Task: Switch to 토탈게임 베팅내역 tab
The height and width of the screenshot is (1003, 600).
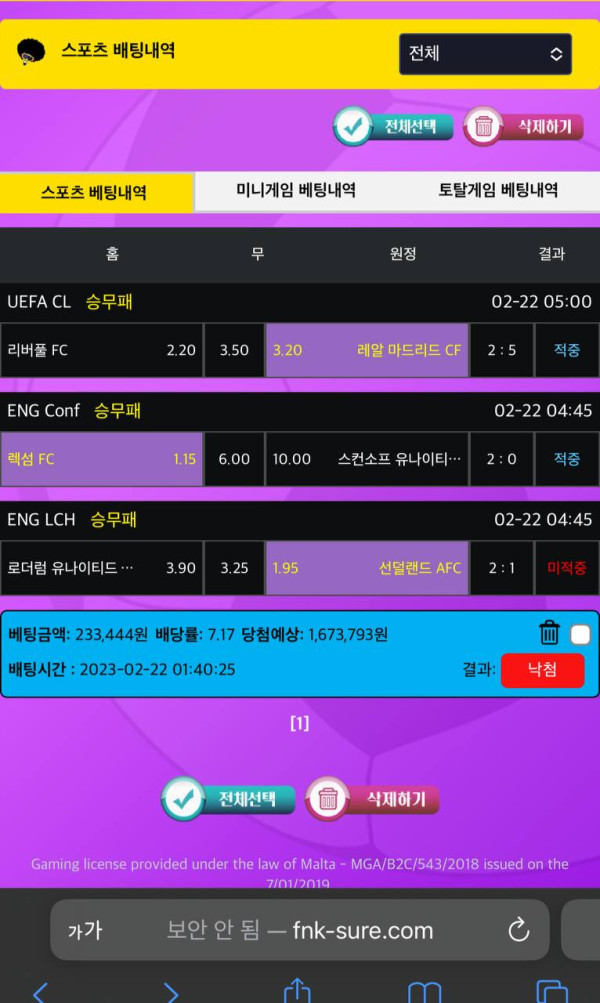Action: tap(498, 191)
